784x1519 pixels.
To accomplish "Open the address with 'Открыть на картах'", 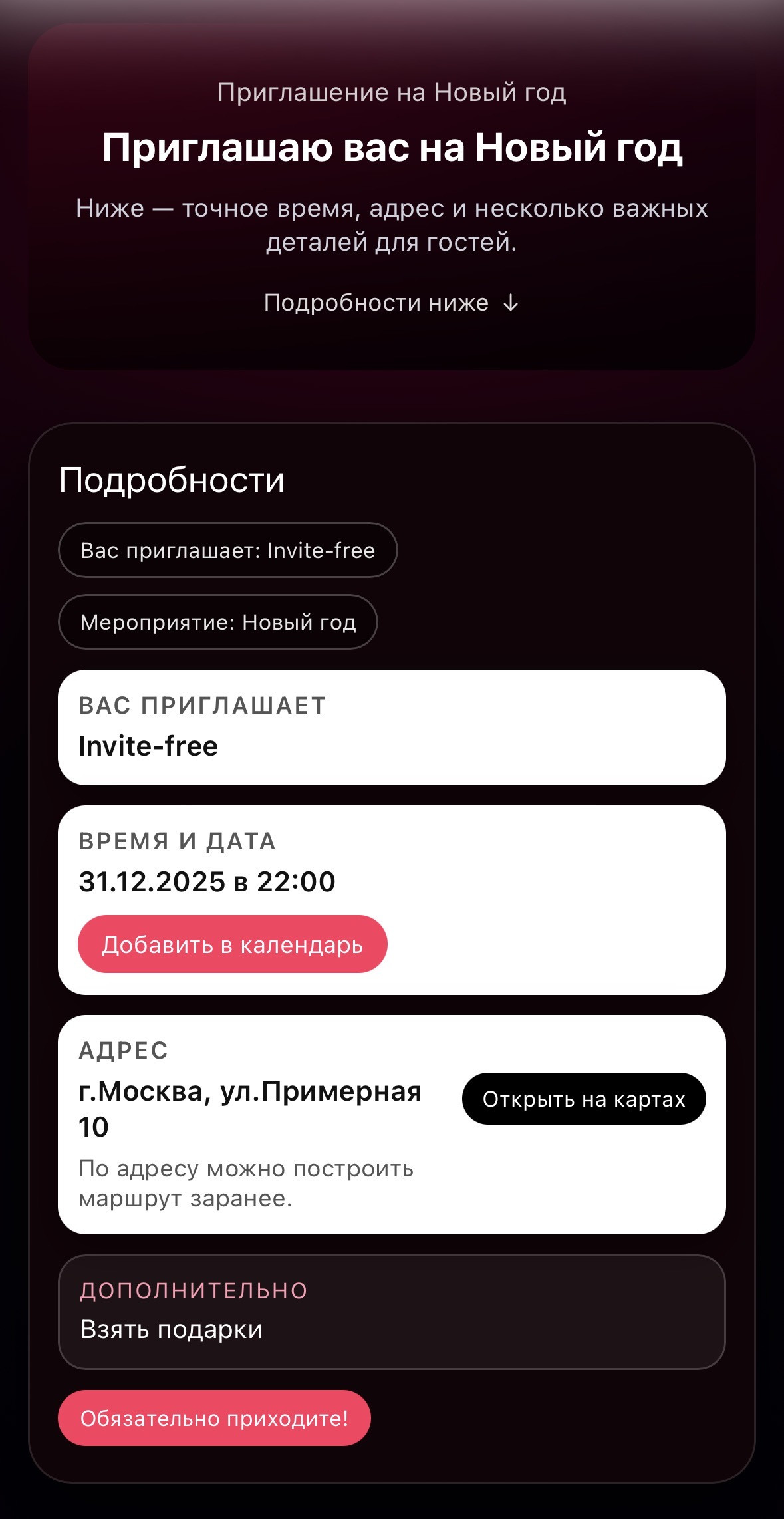I will click(x=584, y=1098).
